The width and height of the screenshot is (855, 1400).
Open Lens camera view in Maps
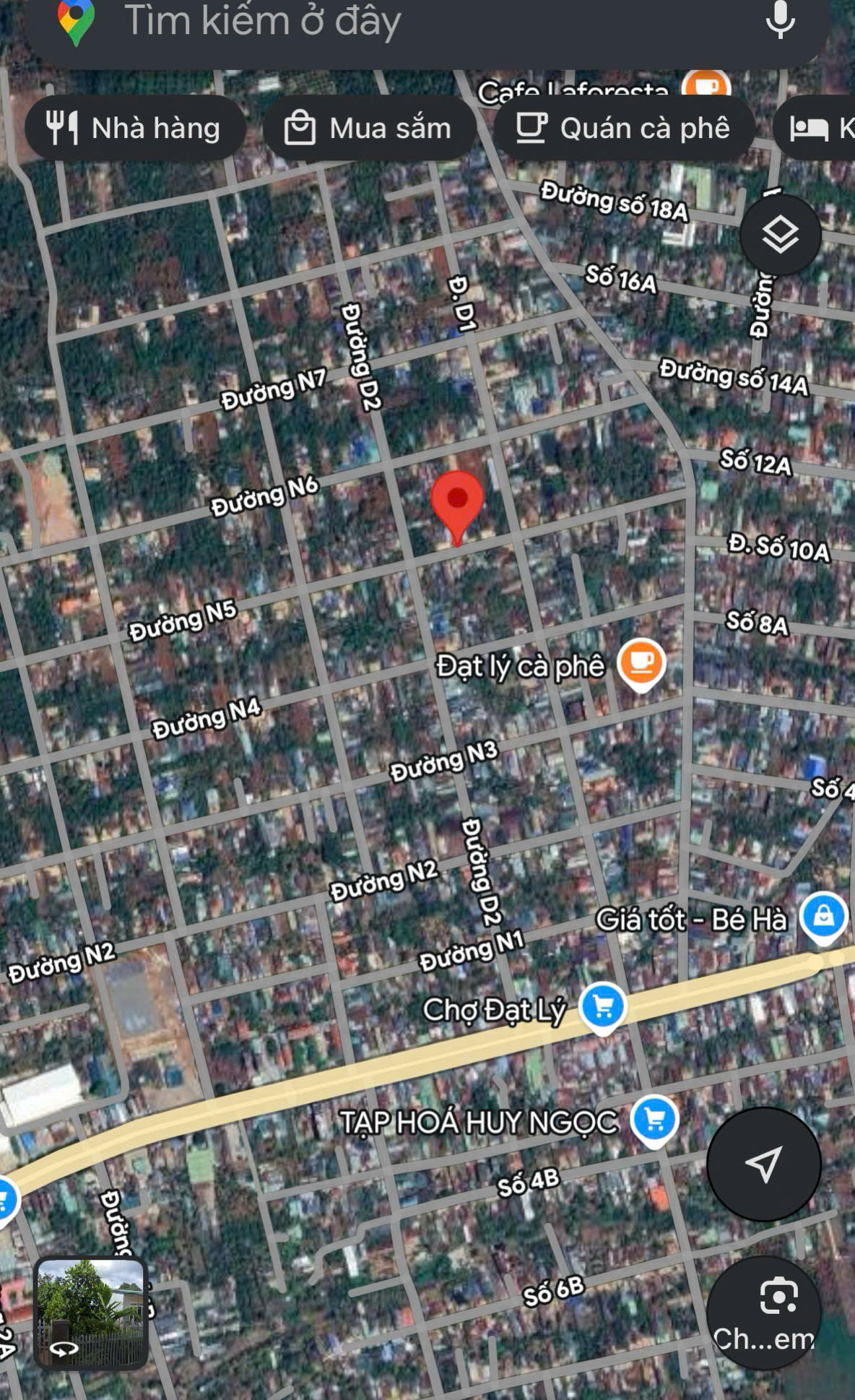pos(765,1312)
